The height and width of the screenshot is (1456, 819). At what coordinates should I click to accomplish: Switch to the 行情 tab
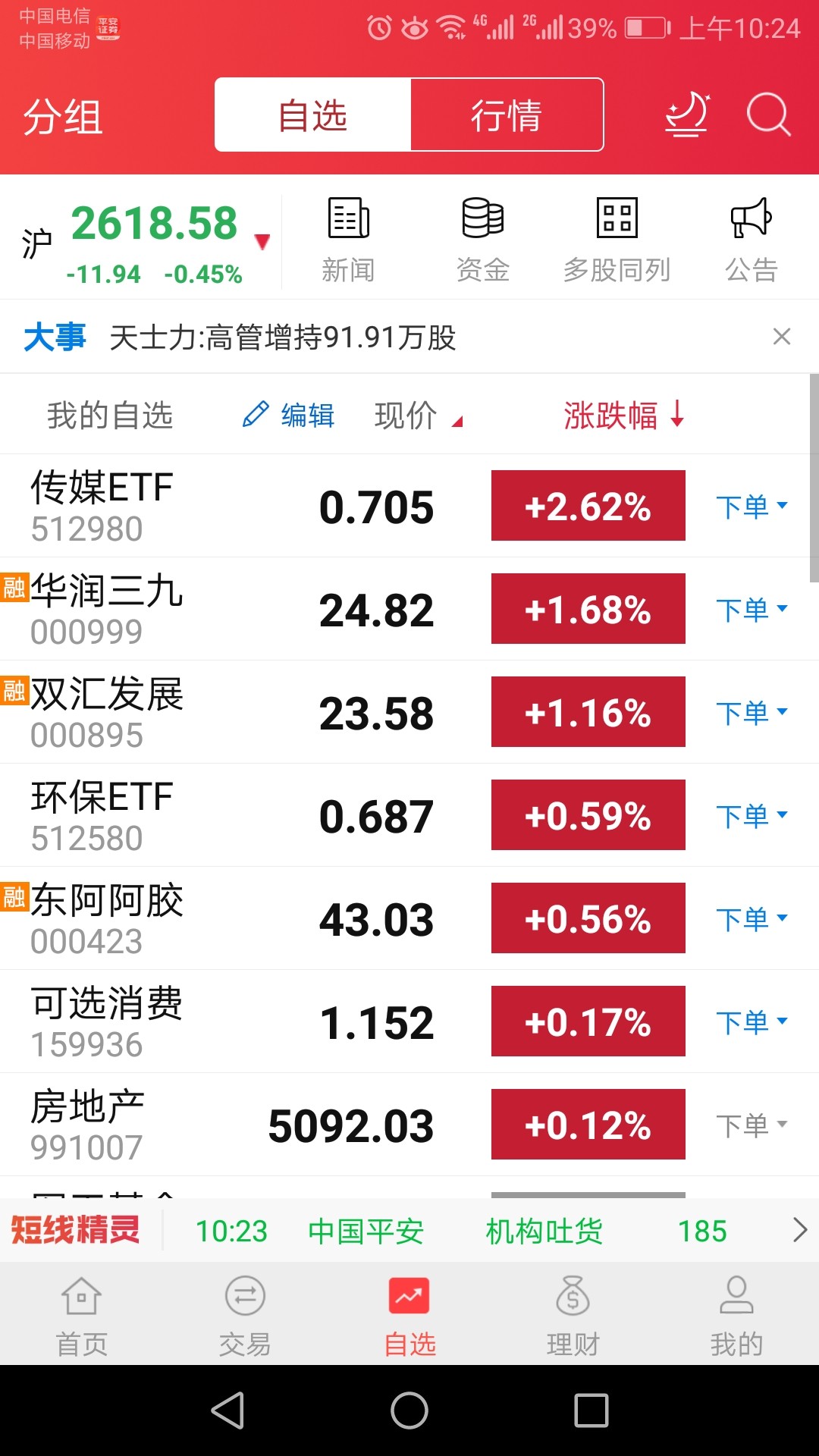(x=507, y=115)
